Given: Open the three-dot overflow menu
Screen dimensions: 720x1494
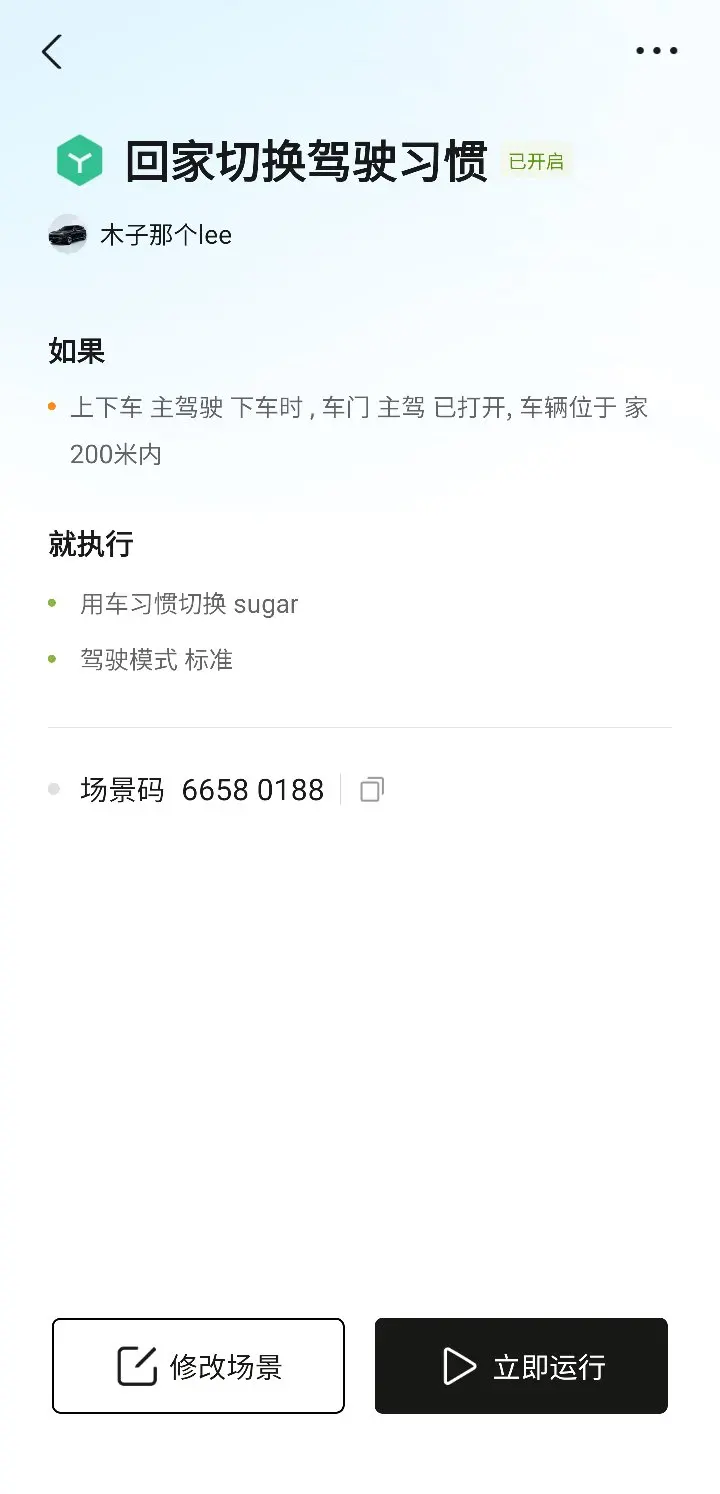Looking at the screenshot, I should 657,51.
